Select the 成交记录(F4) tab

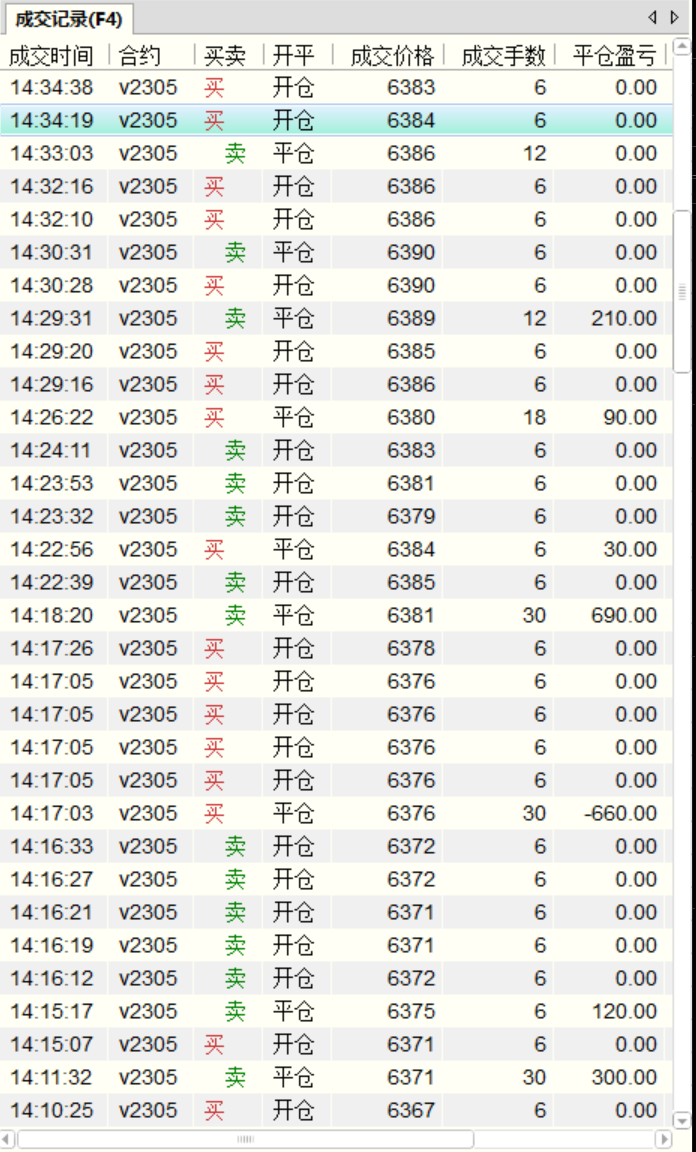(69, 19)
